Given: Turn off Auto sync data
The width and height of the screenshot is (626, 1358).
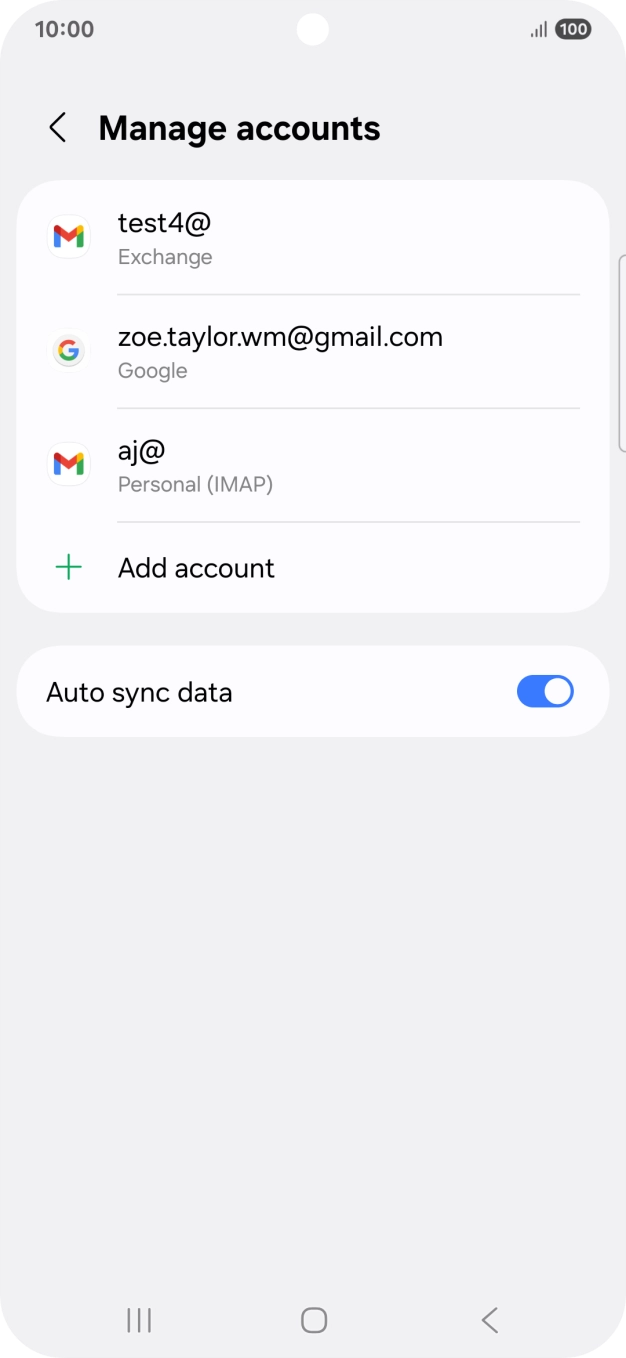Looking at the screenshot, I should (x=544, y=692).
